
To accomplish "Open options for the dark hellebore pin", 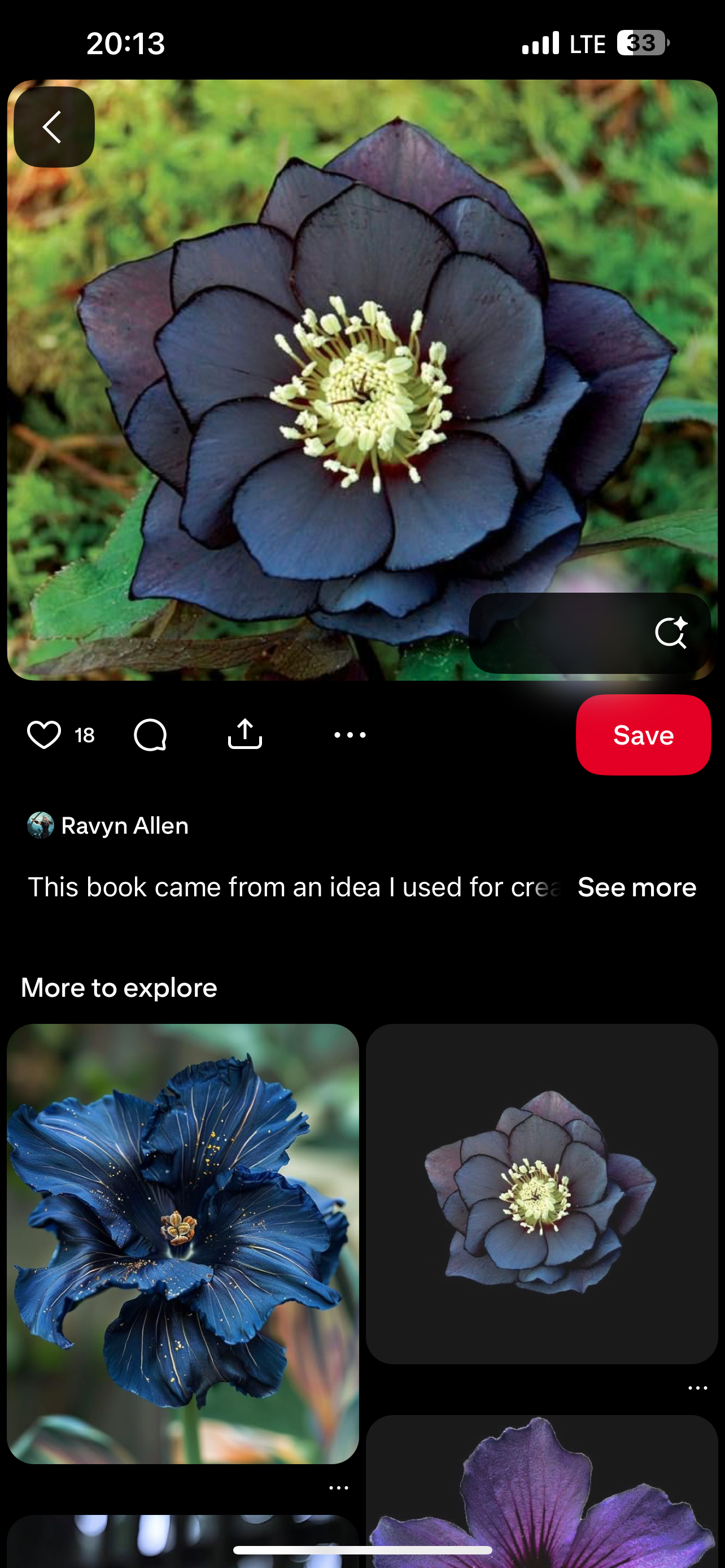I will tap(697, 1388).
